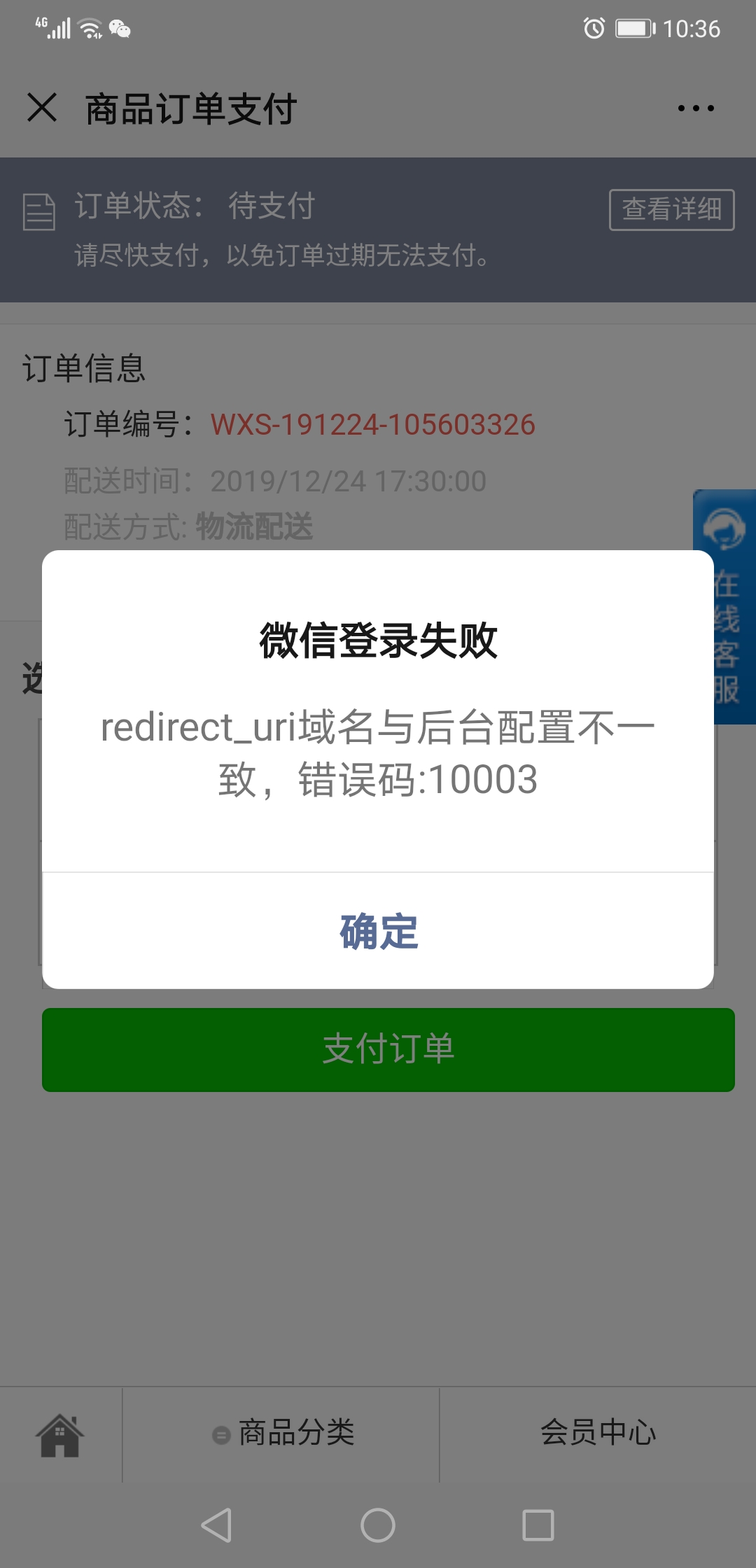Tap the system back navigation button
Viewport: 756px width, 1568px height.
217,1525
